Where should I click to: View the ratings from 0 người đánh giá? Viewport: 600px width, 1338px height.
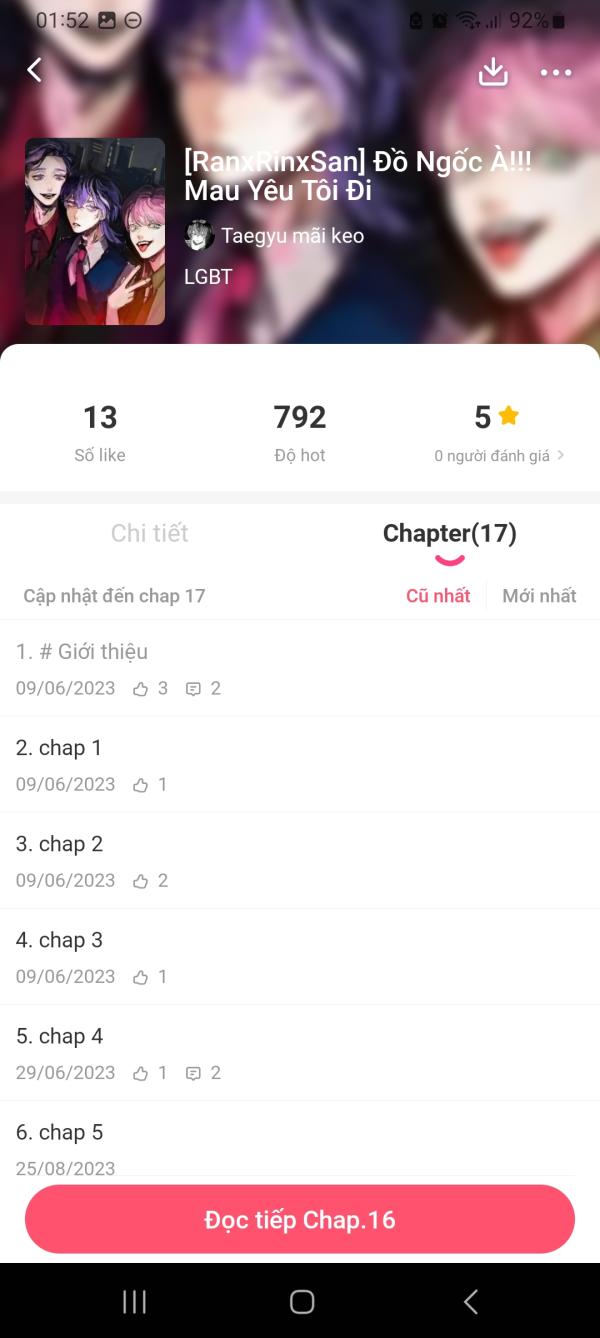[x=498, y=456]
